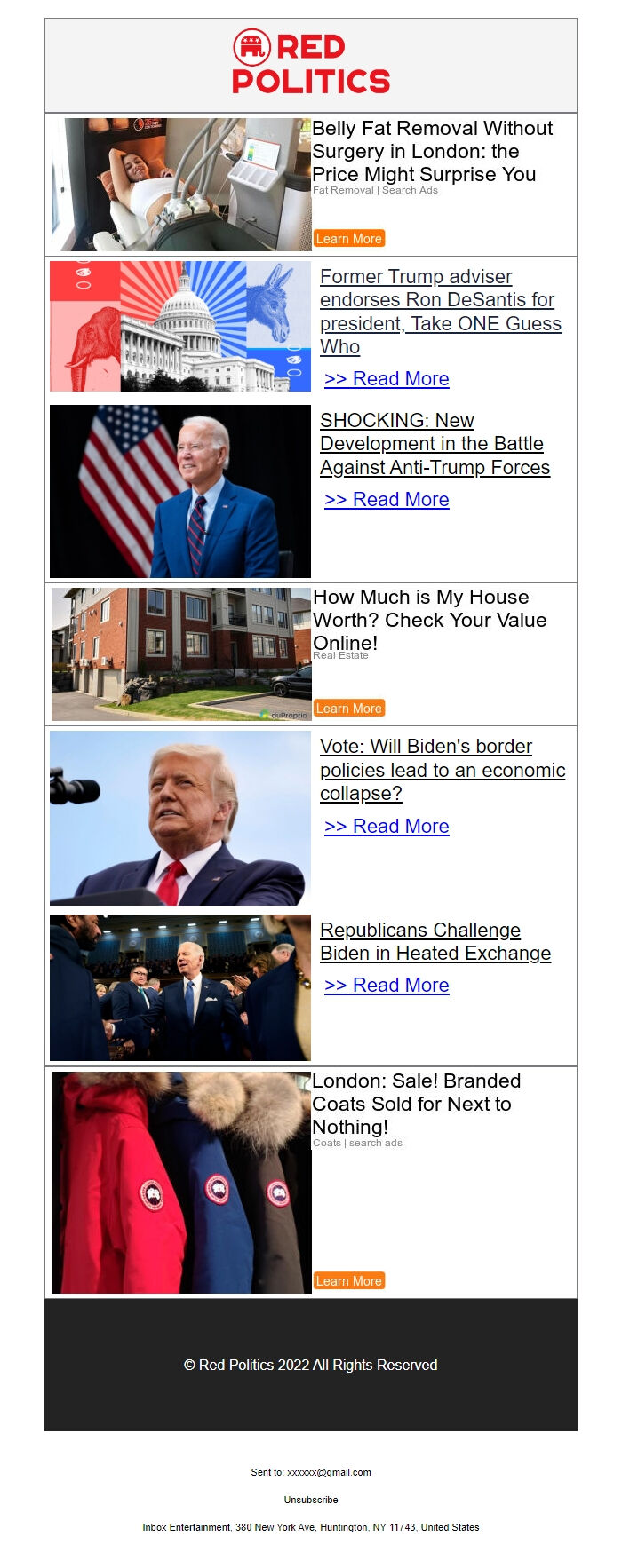Tap Learn More on the branded coats ad
Image resolution: width=622 pixels, height=1568 pixels.
pos(349,1281)
